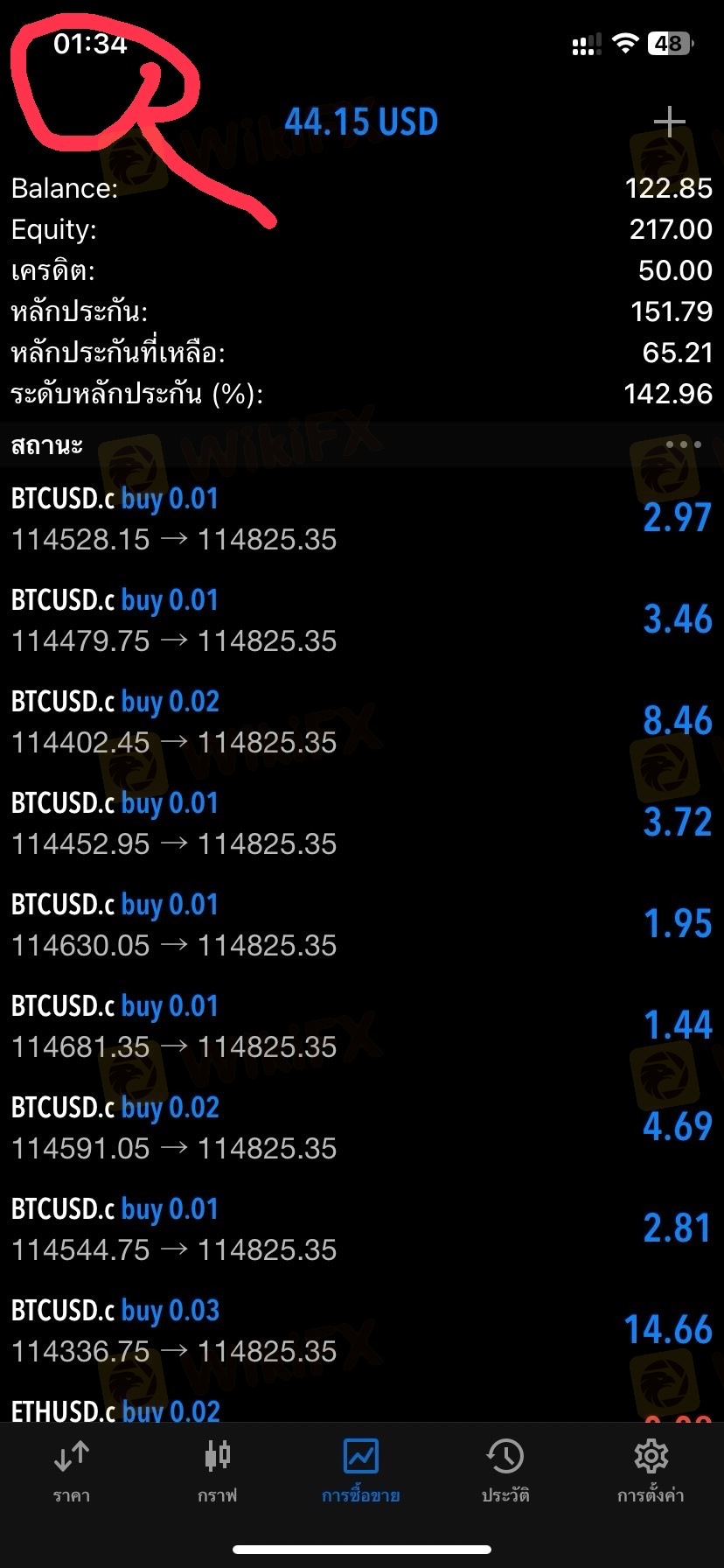Open the BTCUSD.c buy 0.02 position at 114402.45
The width and height of the screenshot is (724, 1568).
[x=361, y=722]
